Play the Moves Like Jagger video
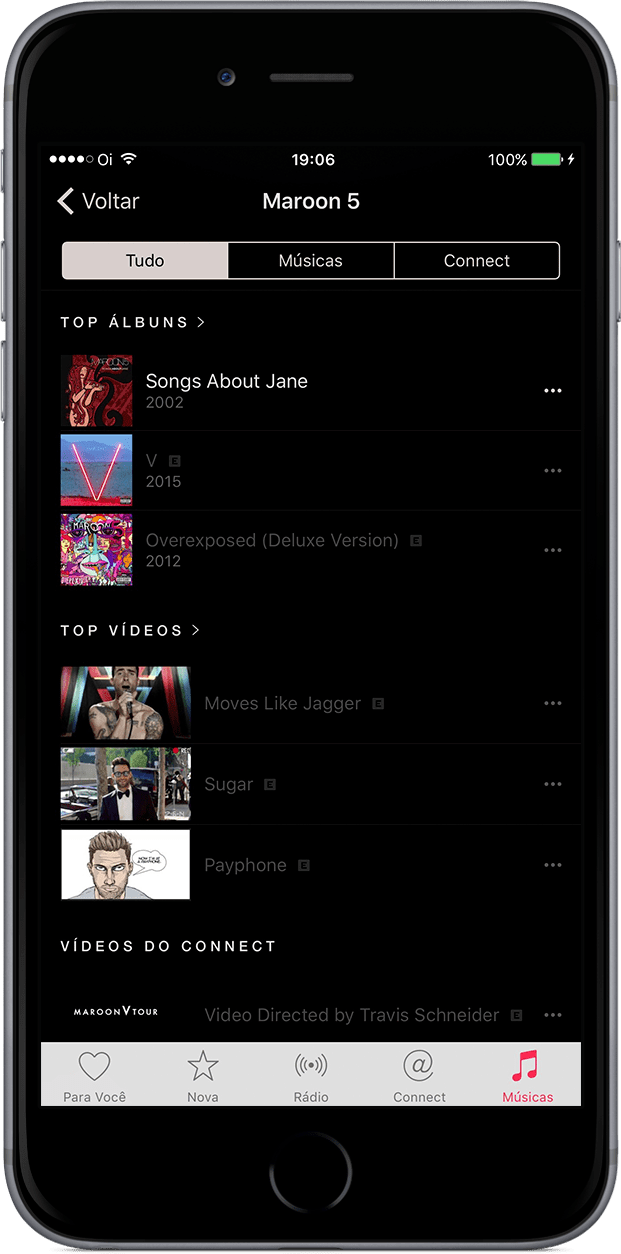This screenshot has width=621, height=1254. 282,704
